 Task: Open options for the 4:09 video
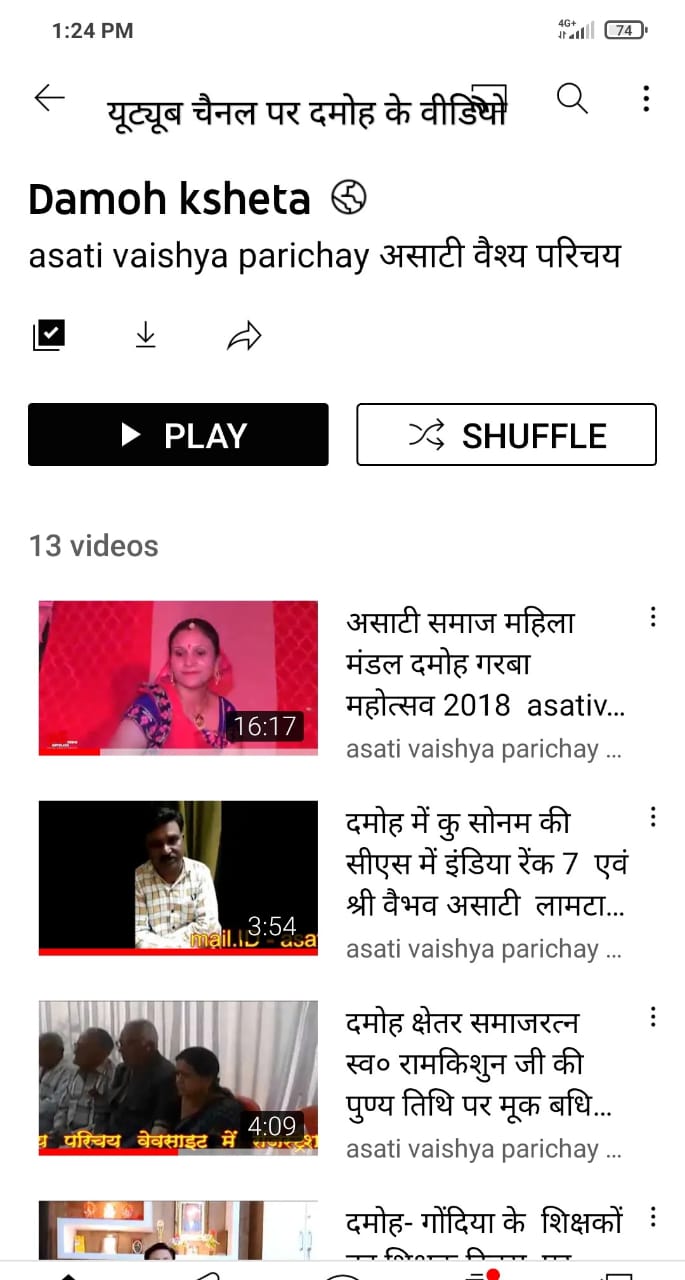653,1017
